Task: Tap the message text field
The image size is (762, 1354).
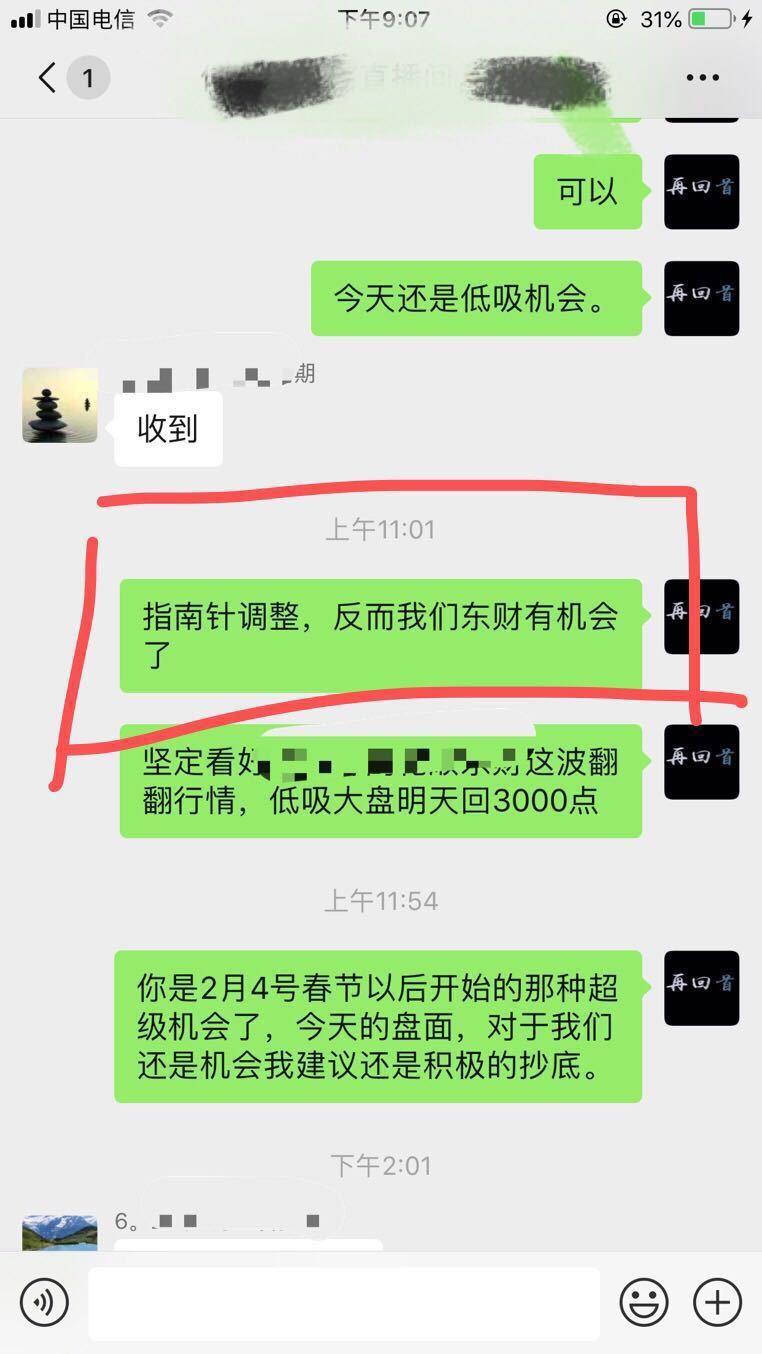Action: [343, 1303]
